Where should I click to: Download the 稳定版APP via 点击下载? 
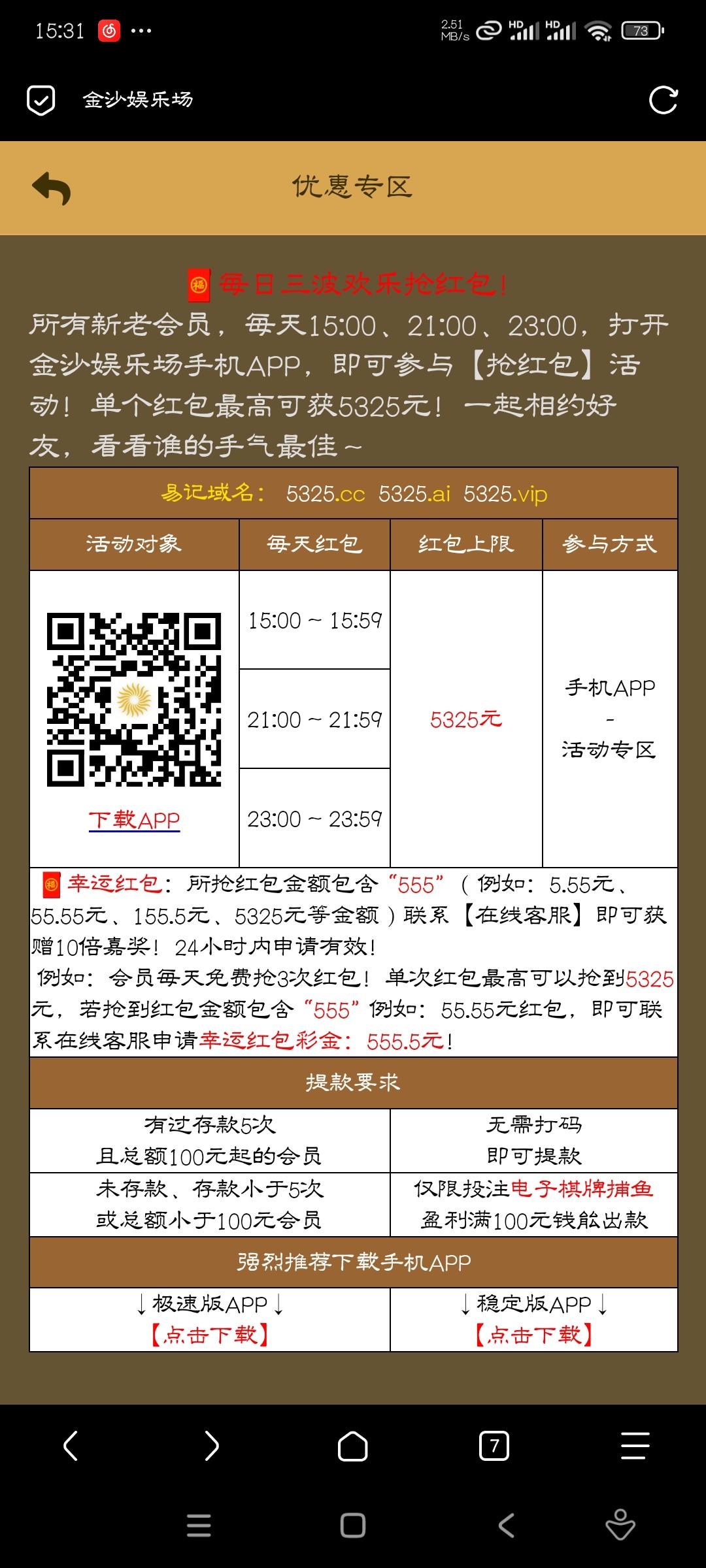tap(533, 1334)
